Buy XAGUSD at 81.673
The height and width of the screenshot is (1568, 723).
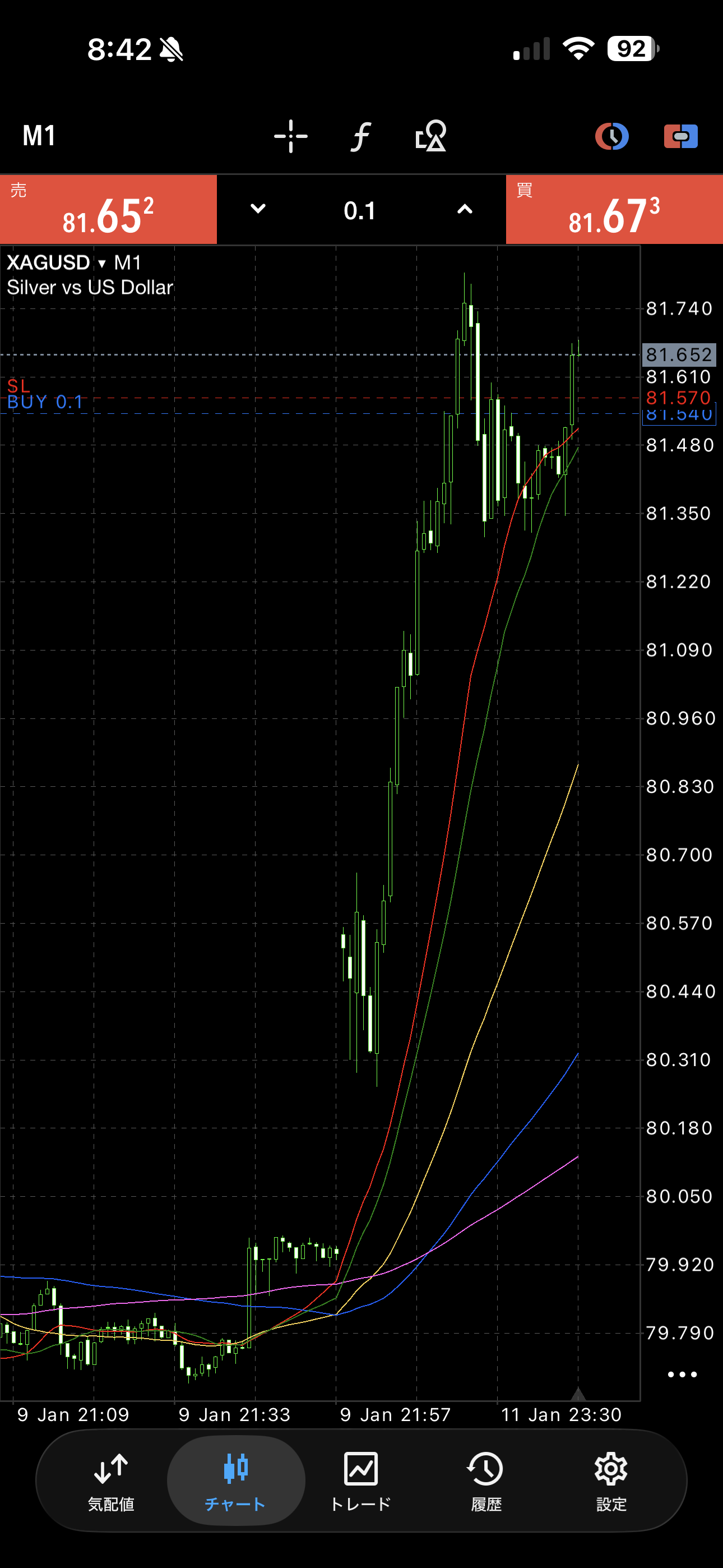(614, 210)
